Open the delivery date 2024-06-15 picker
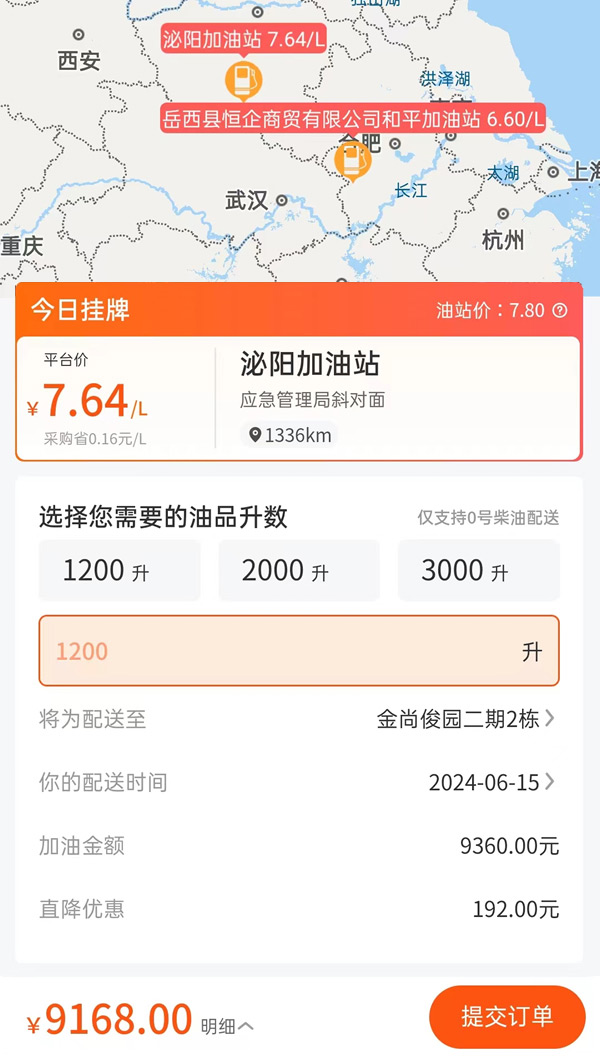 coord(492,782)
